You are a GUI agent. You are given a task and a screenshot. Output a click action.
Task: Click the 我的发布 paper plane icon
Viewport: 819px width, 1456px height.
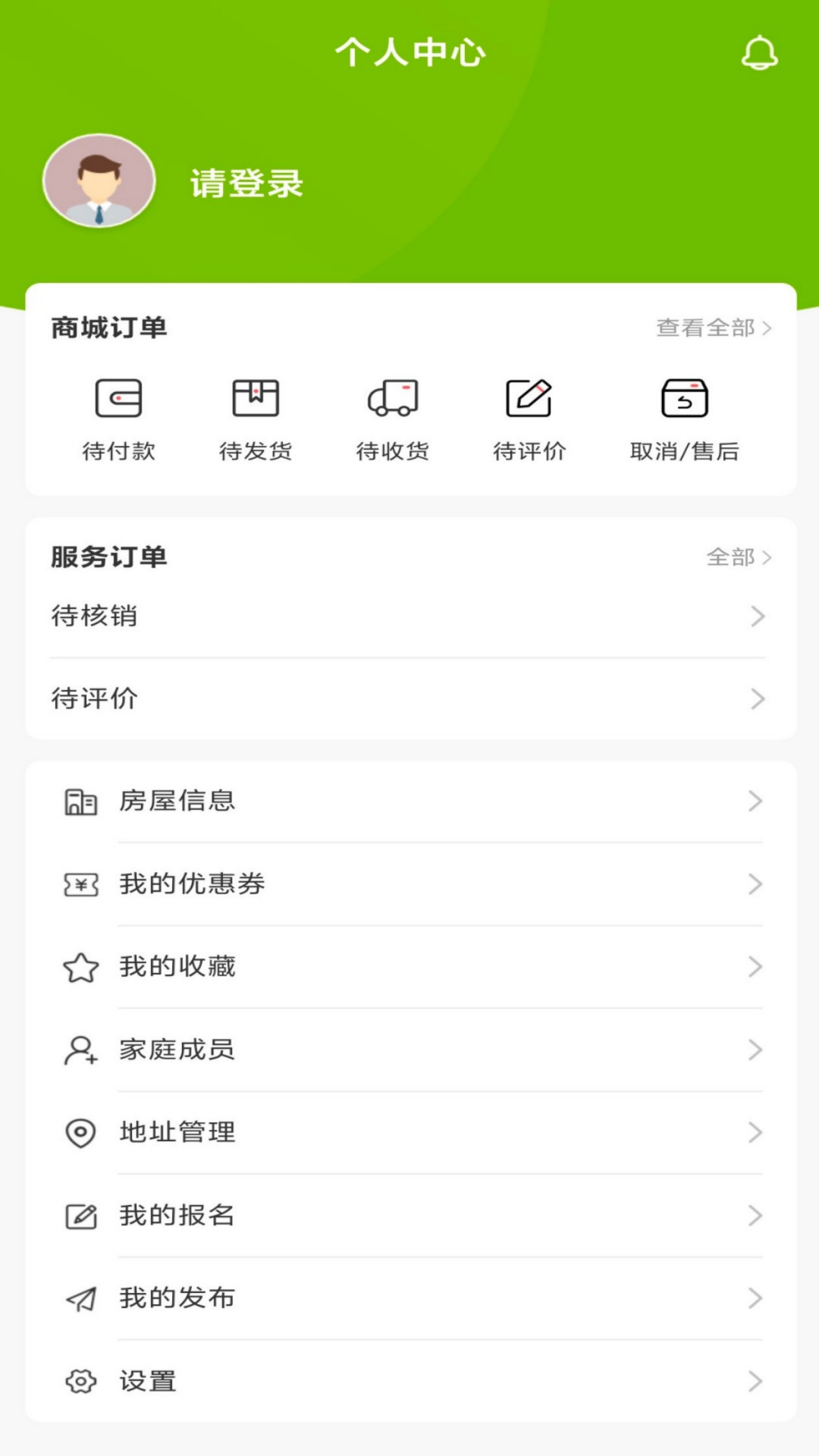[x=80, y=1298]
